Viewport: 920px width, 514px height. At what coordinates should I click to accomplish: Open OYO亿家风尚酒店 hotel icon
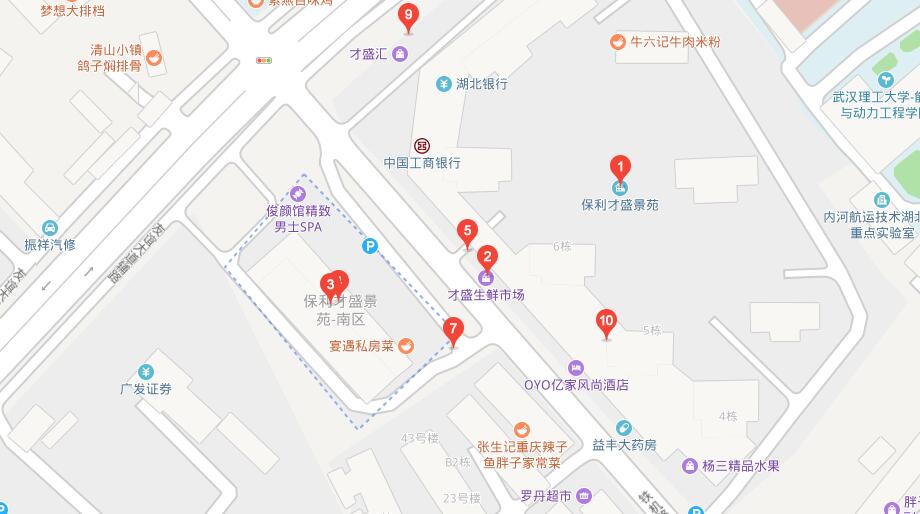575,367
